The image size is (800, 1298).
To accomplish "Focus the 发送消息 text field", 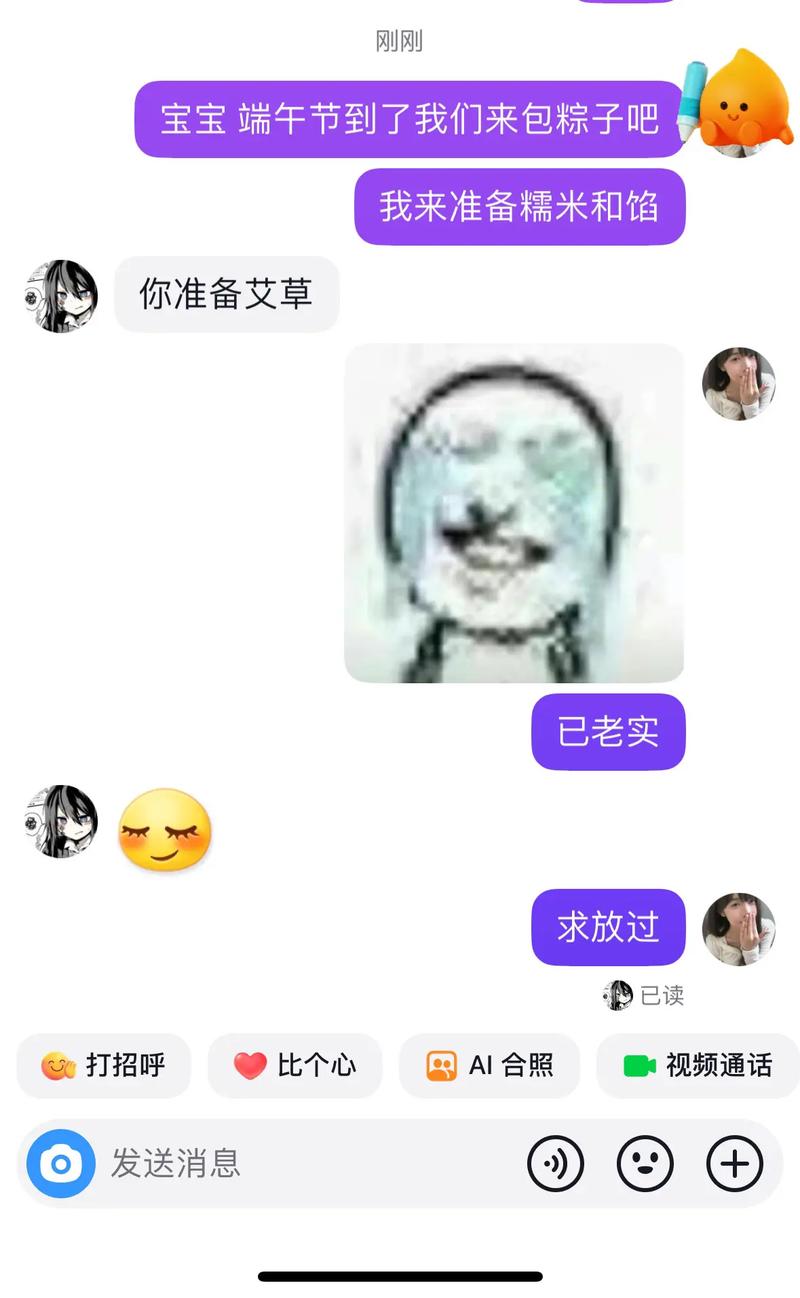I will 300,1164.
